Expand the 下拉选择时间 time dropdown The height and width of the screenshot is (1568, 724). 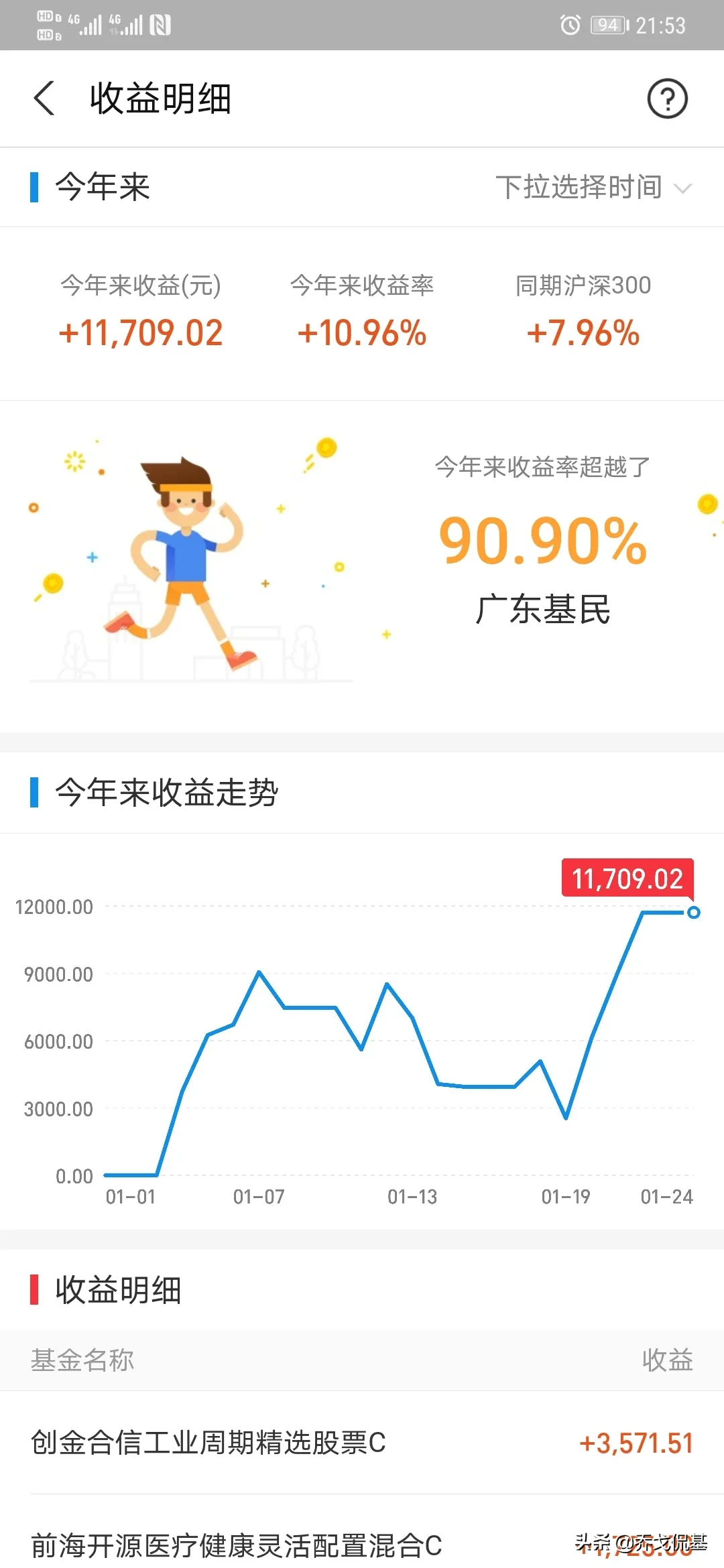[593, 187]
